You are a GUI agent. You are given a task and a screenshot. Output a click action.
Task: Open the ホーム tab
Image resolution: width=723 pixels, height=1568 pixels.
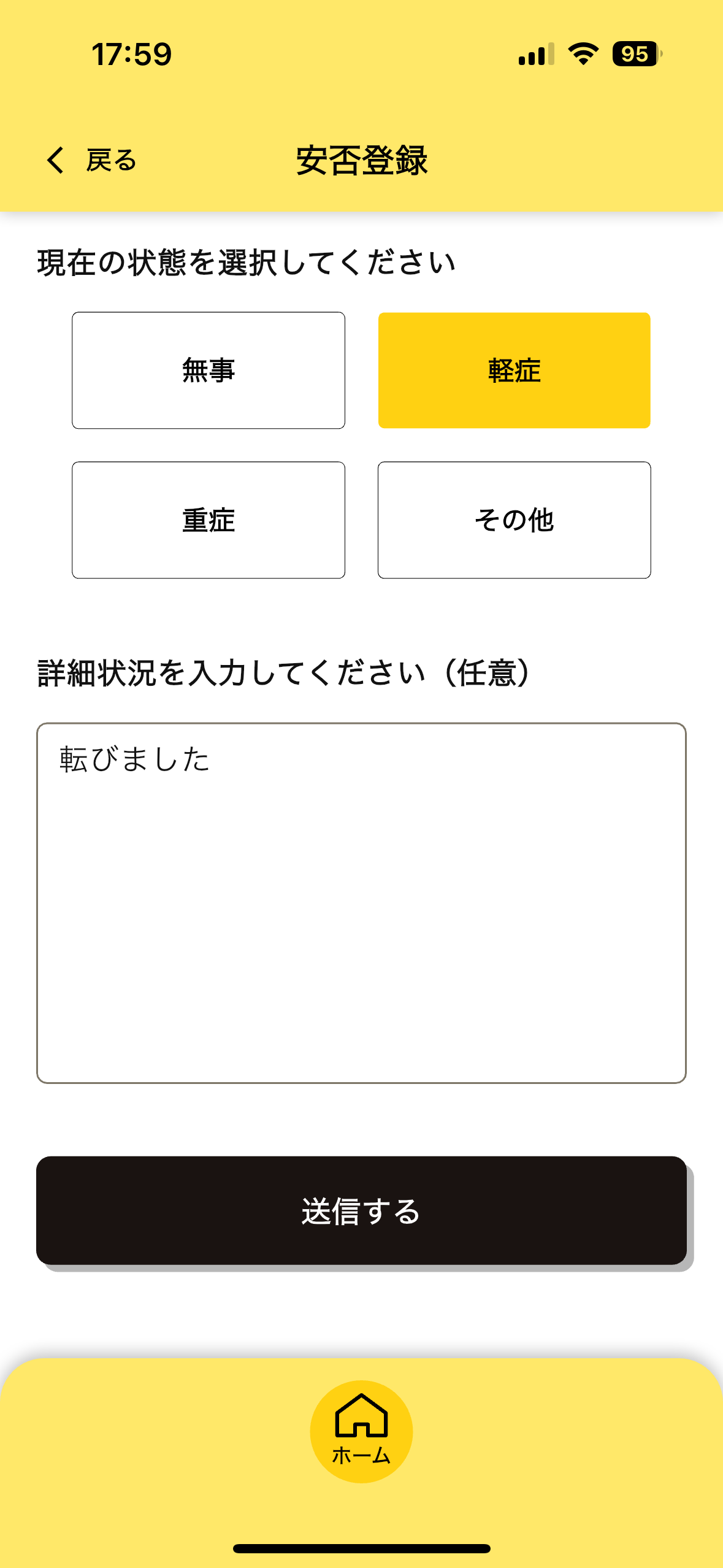pos(361,1432)
